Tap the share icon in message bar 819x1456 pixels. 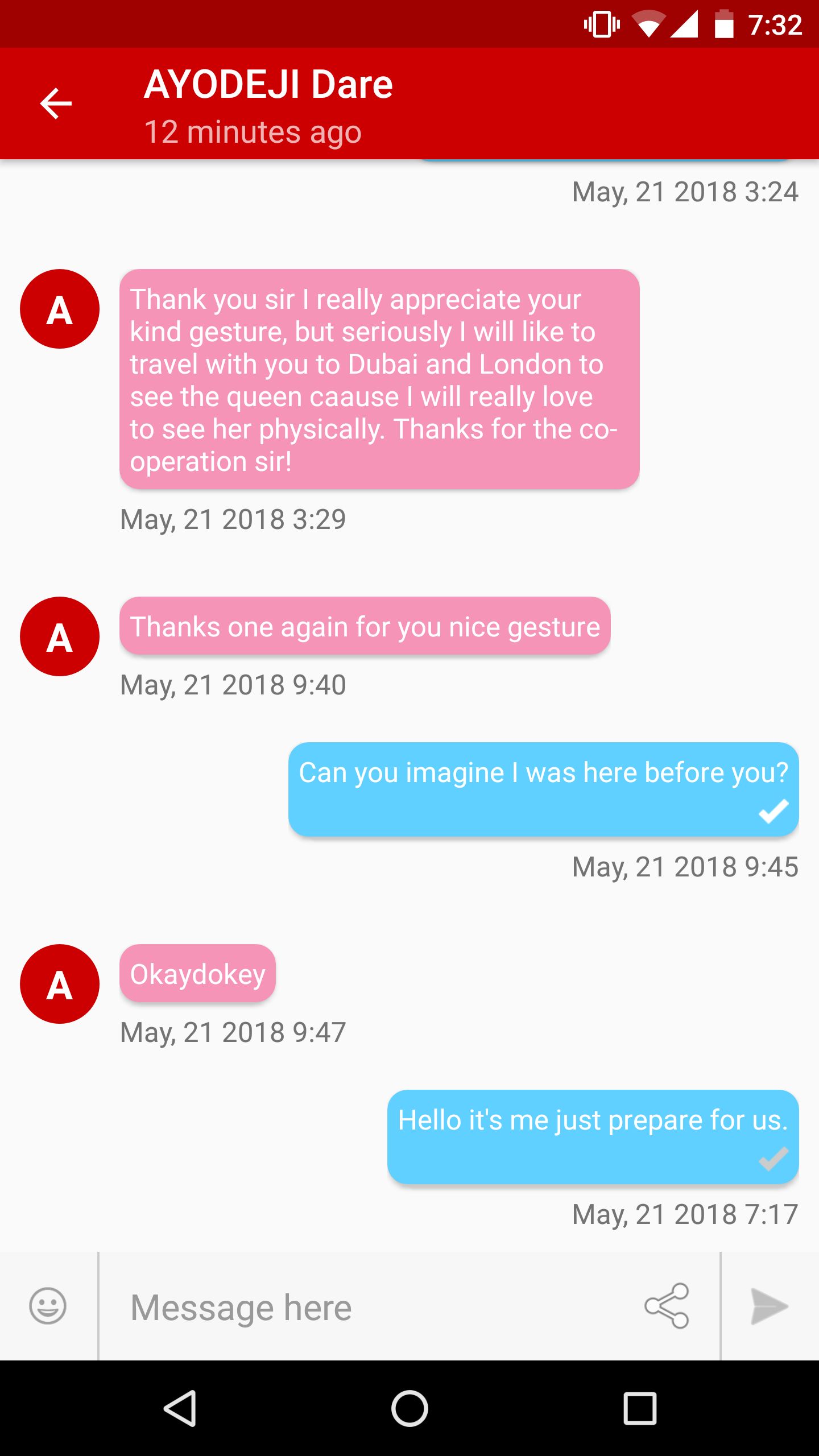coord(667,1306)
